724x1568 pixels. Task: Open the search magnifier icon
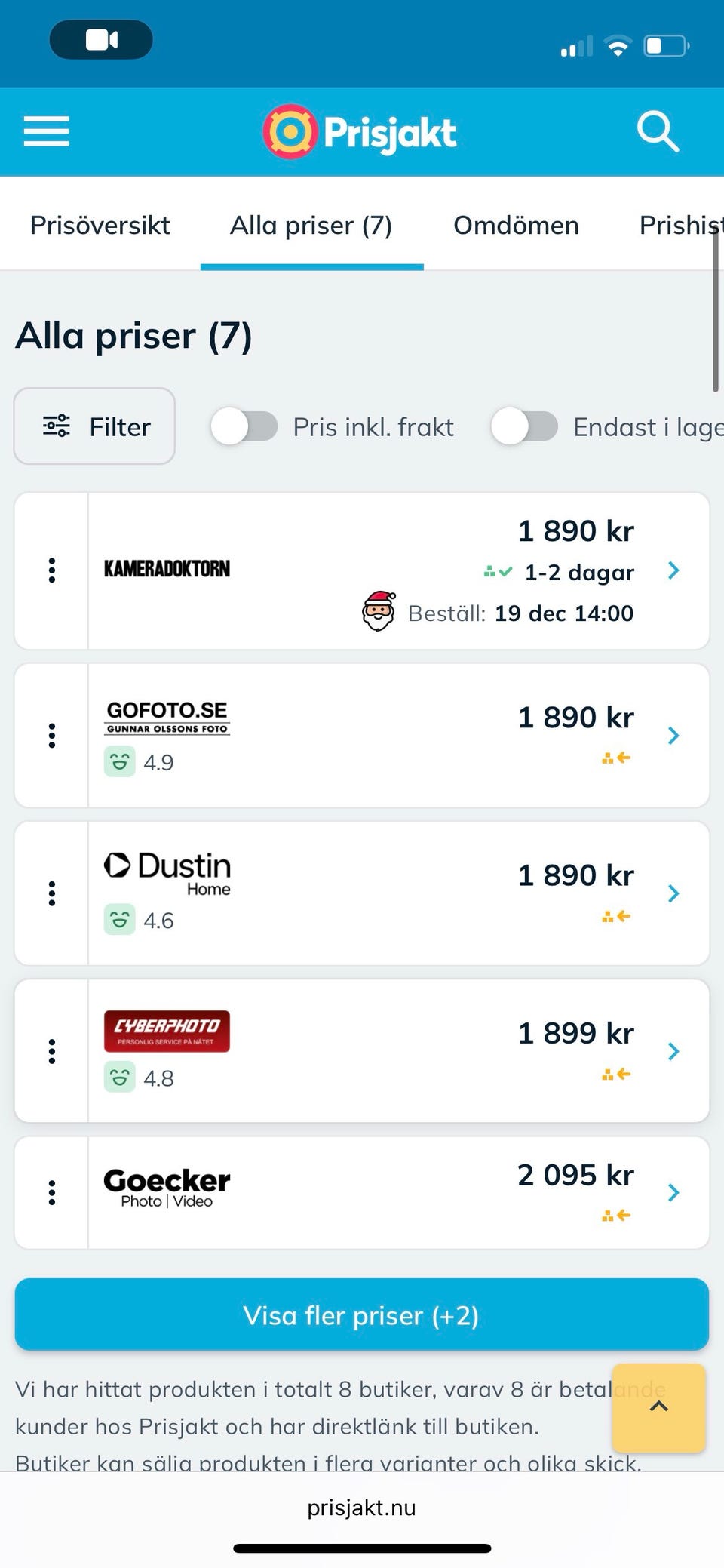click(658, 132)
